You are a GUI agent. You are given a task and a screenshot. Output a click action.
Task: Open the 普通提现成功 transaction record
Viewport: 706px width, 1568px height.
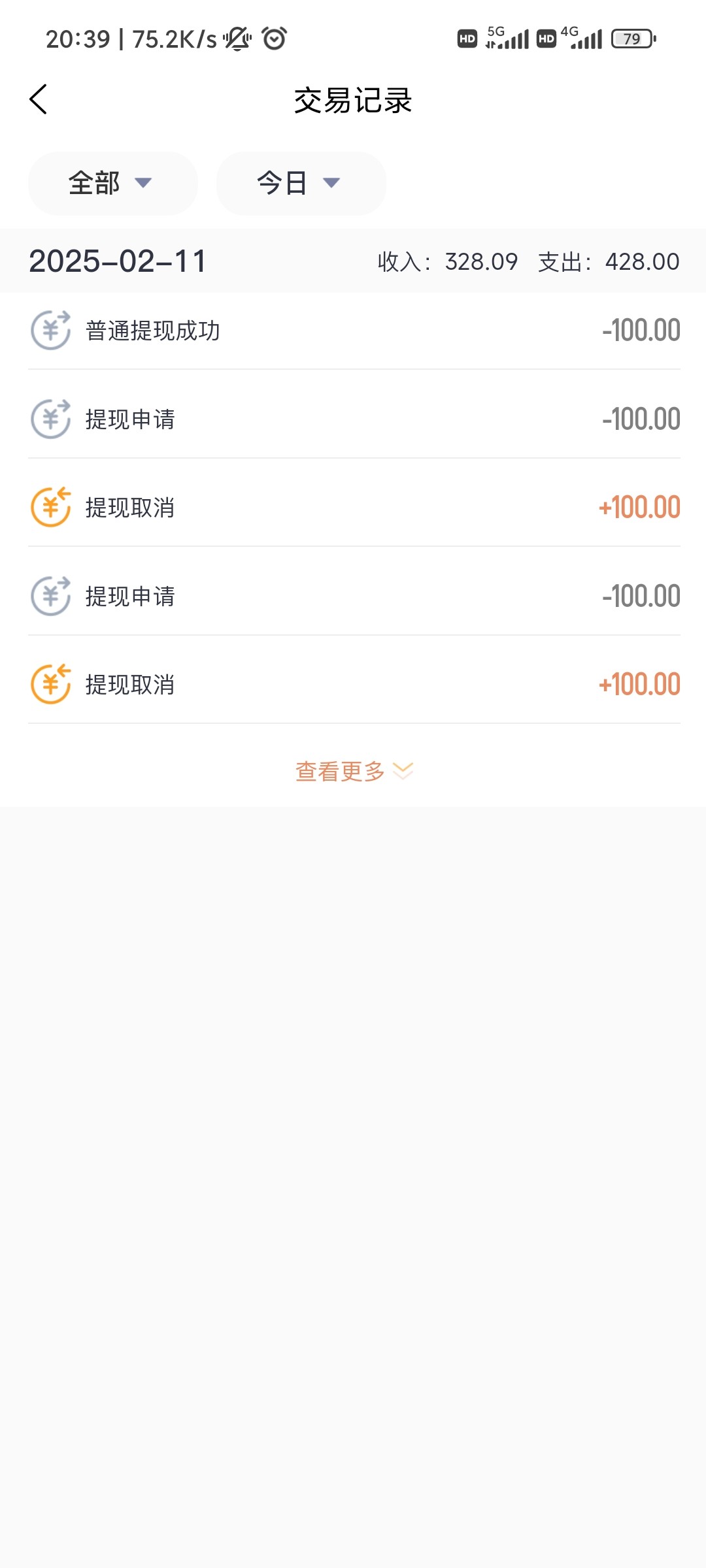(x=353, y=331)
